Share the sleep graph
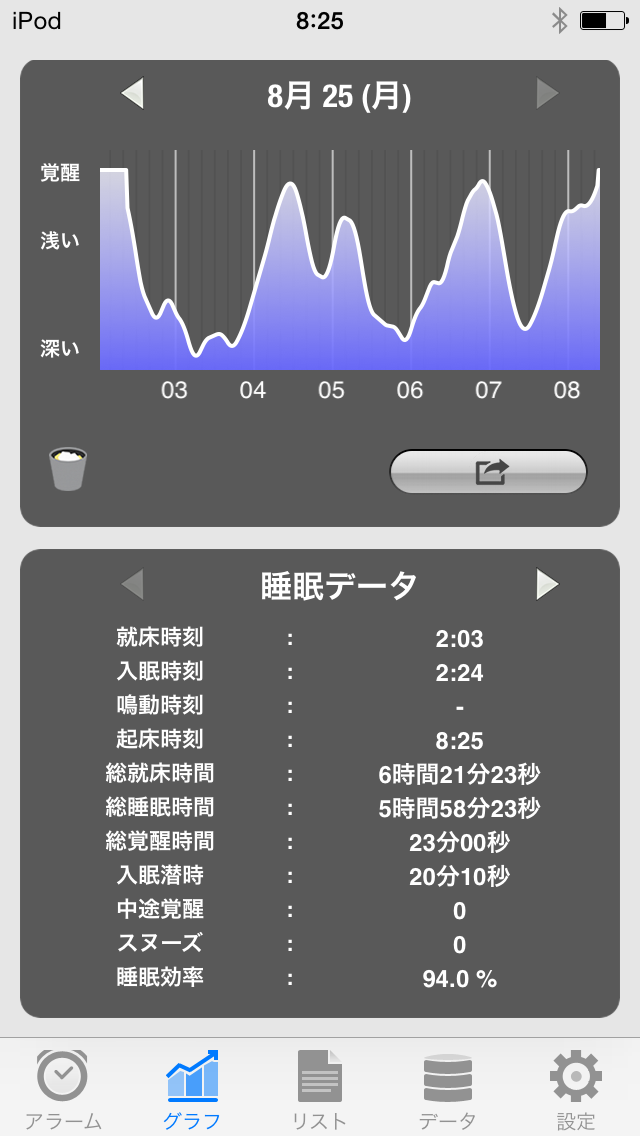 (x=488, y=472)
